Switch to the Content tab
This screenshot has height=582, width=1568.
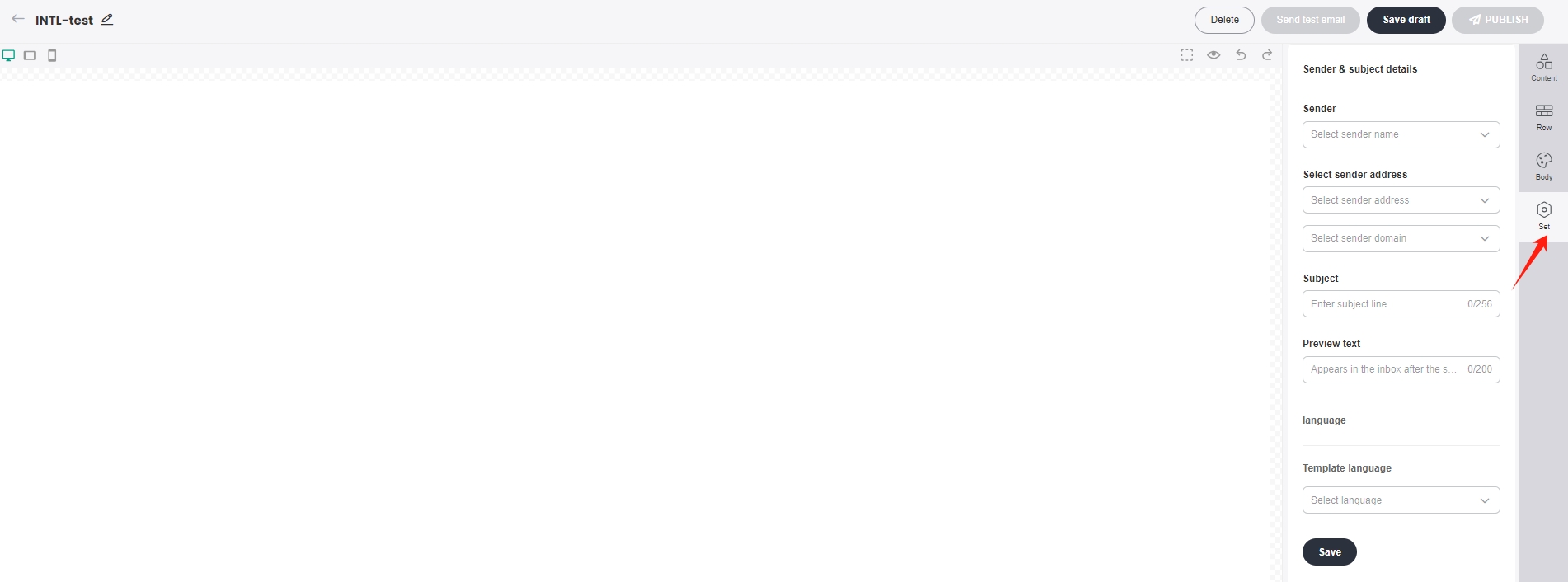coord(1543,67)
